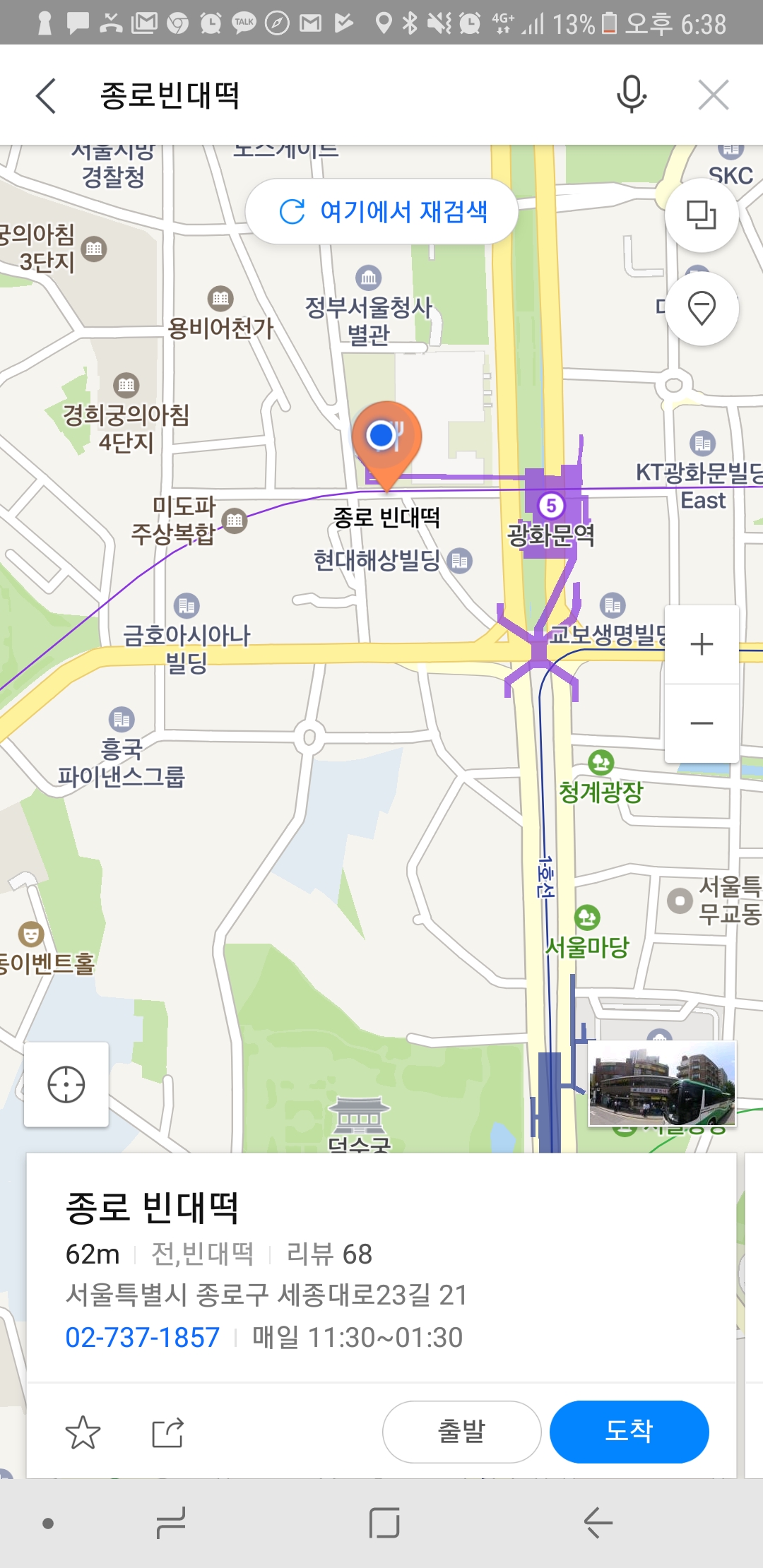Share this place
Screen dimensions: 763x1568
click(167, 1432)
